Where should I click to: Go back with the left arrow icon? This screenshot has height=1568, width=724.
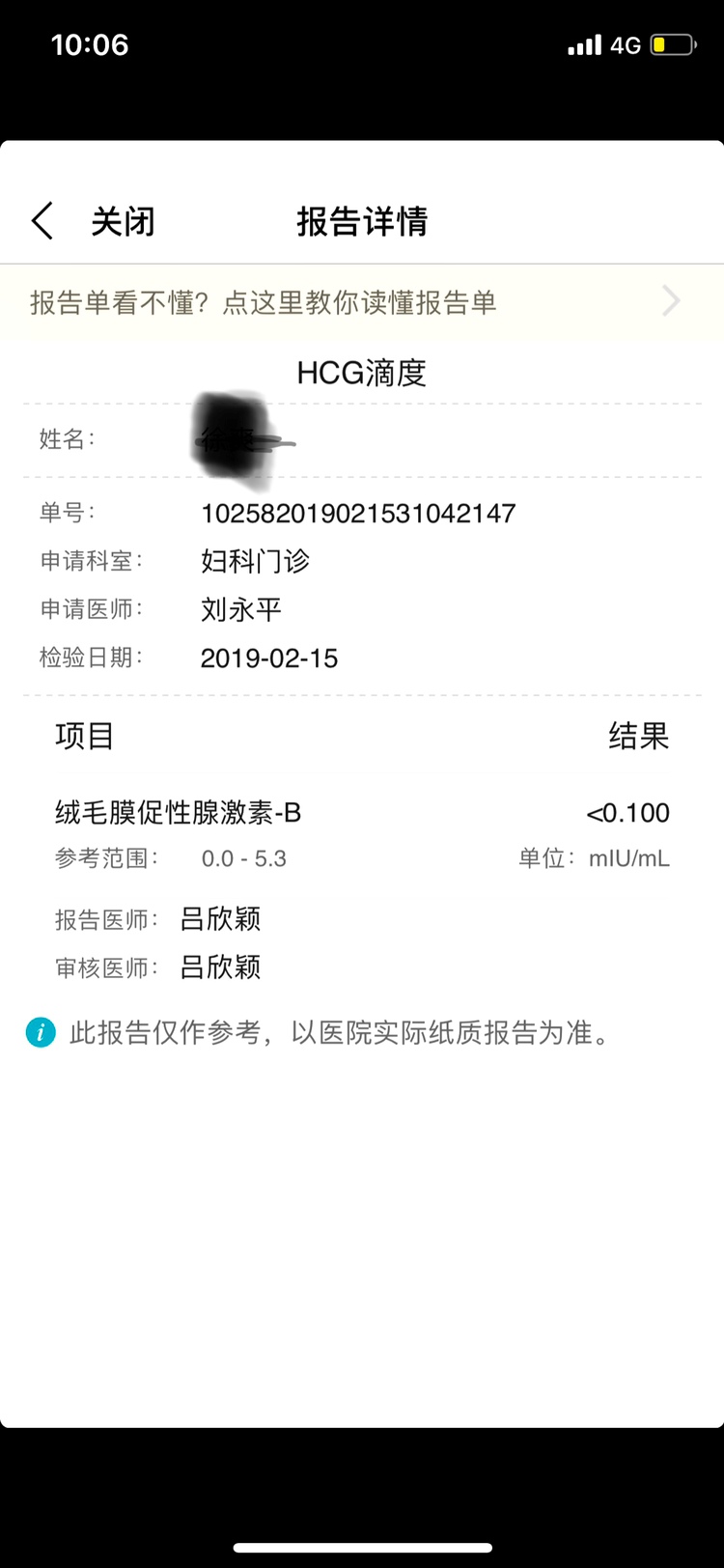pyautogui.click(x=42, y=221)
